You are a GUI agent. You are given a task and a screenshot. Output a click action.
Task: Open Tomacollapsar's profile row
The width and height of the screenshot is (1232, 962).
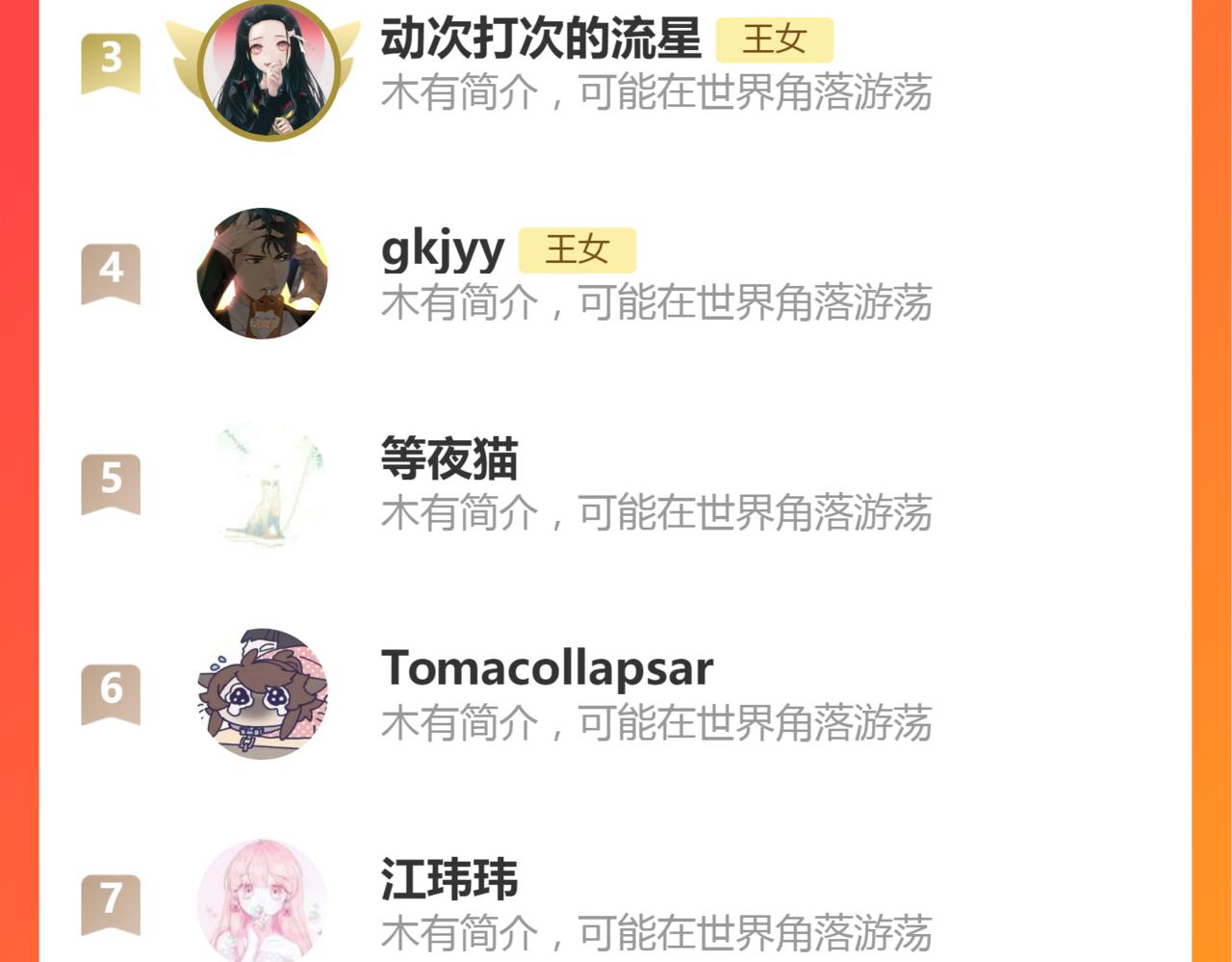547,668
